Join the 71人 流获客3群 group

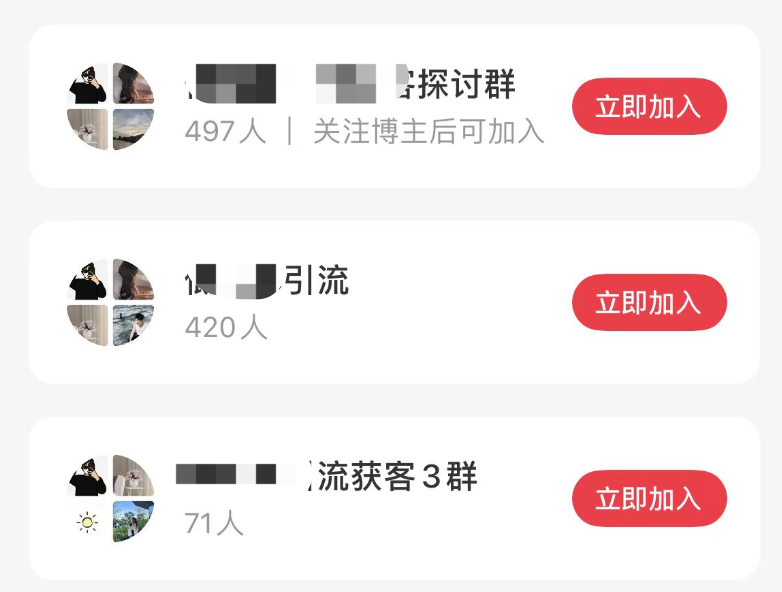(649, 498)
